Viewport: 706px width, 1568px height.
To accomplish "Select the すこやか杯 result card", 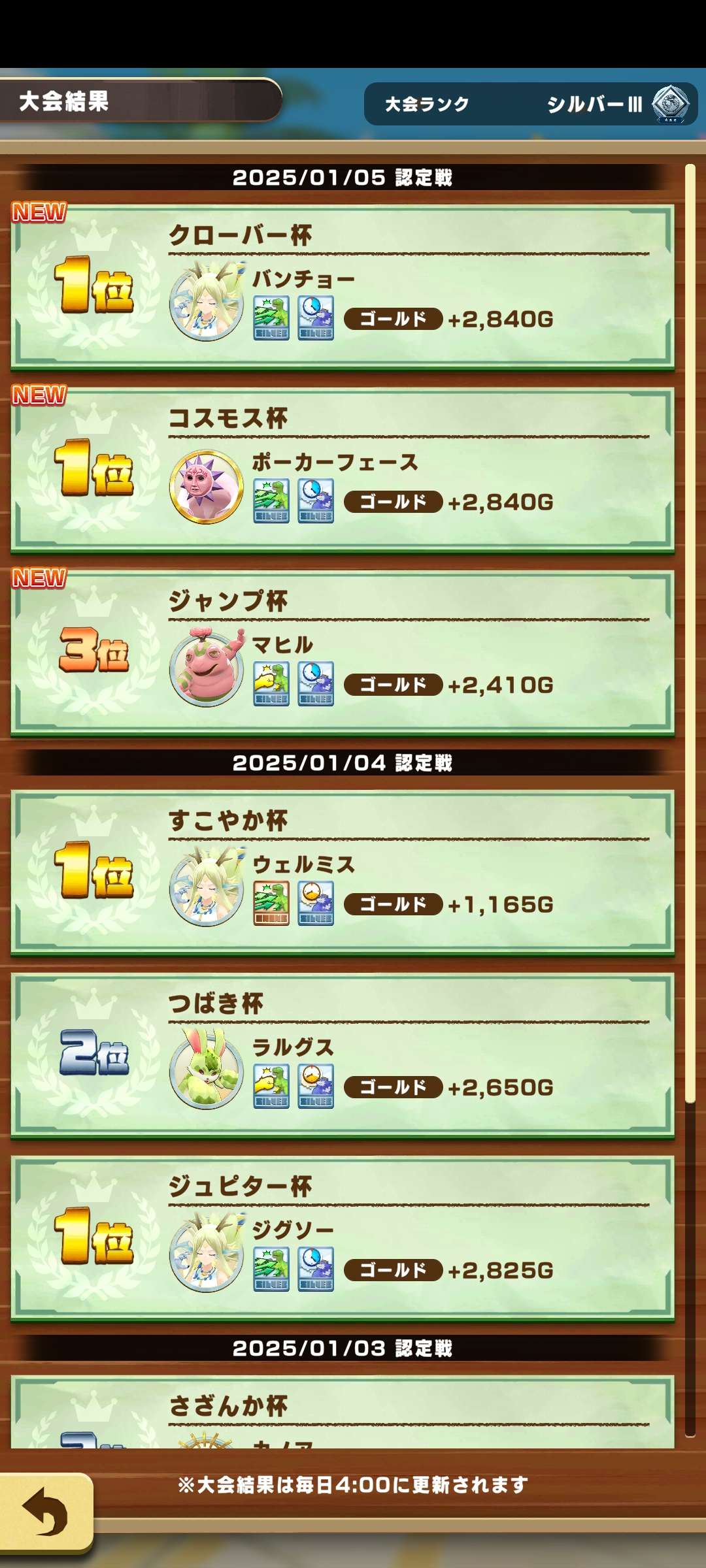I will point(343,873).
